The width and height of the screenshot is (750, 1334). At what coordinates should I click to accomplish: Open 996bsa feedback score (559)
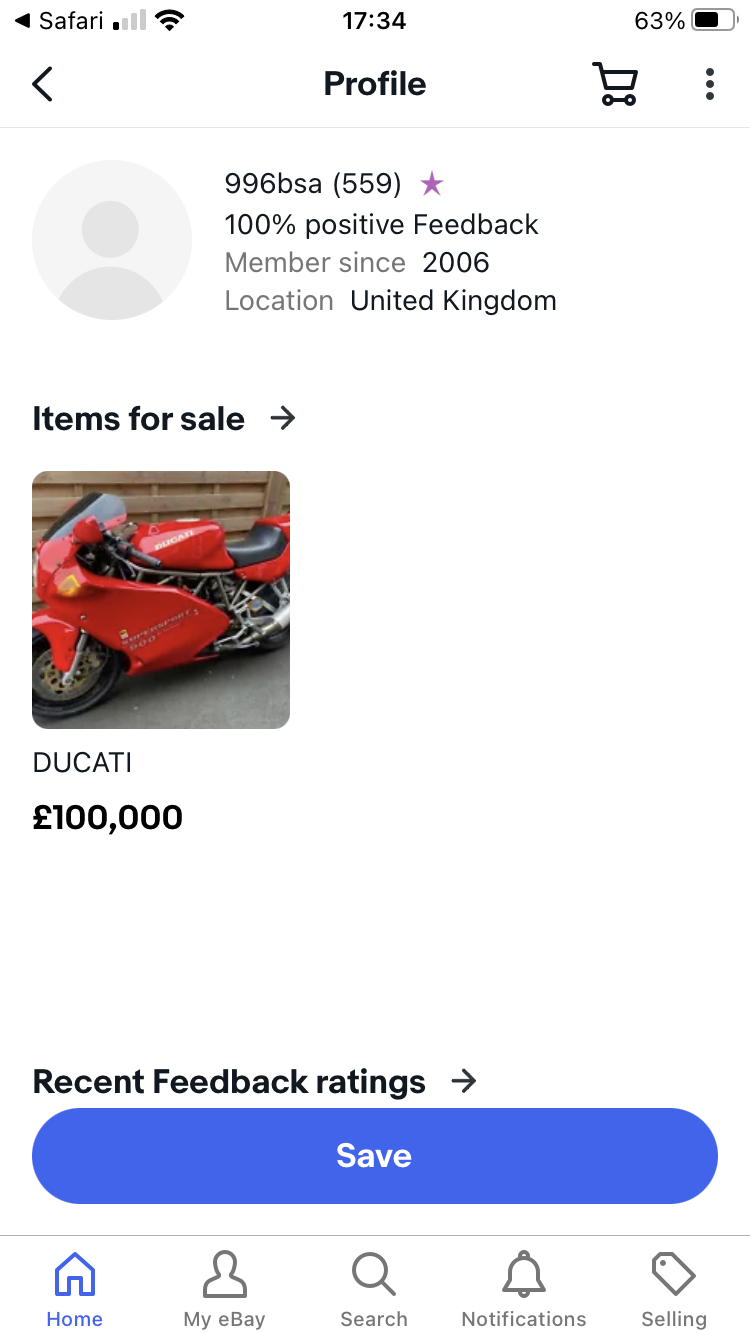pyautogui.click(x=366, y=184)
